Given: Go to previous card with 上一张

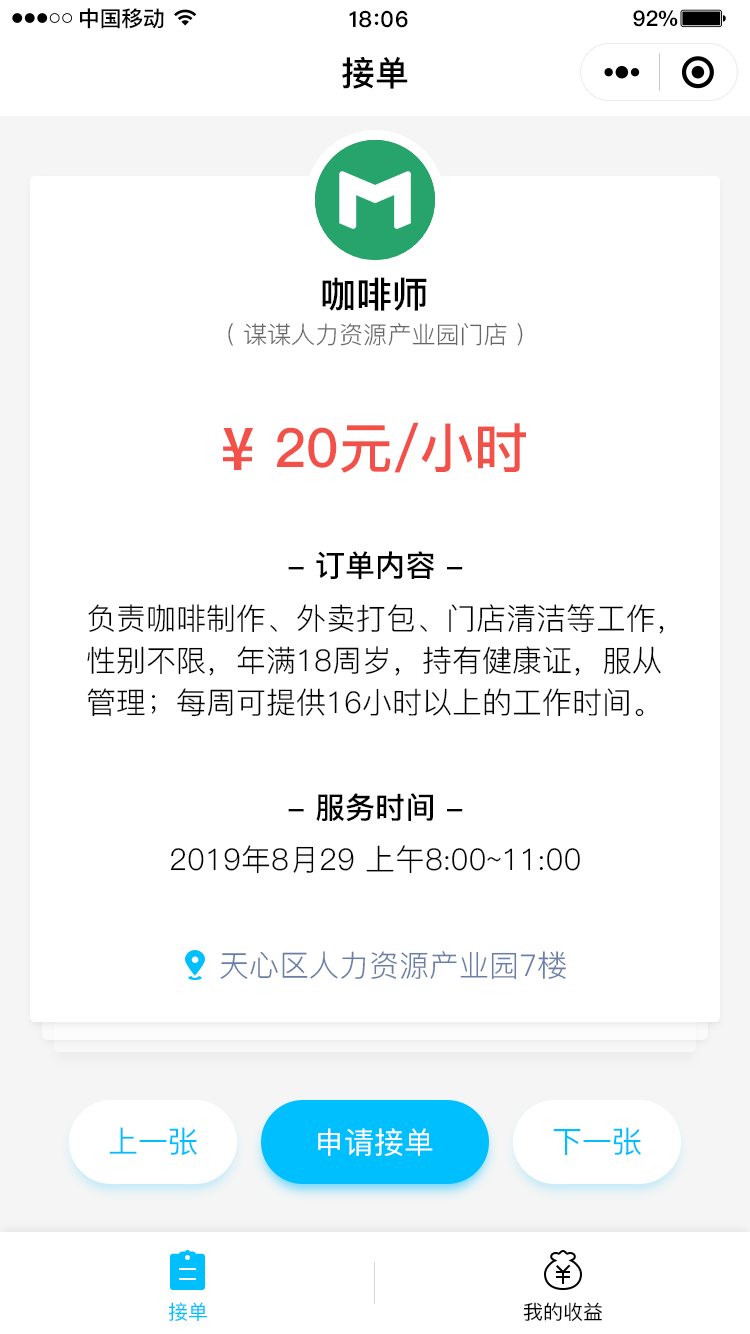Looking at the screenshot, I should pos(153,1142).
